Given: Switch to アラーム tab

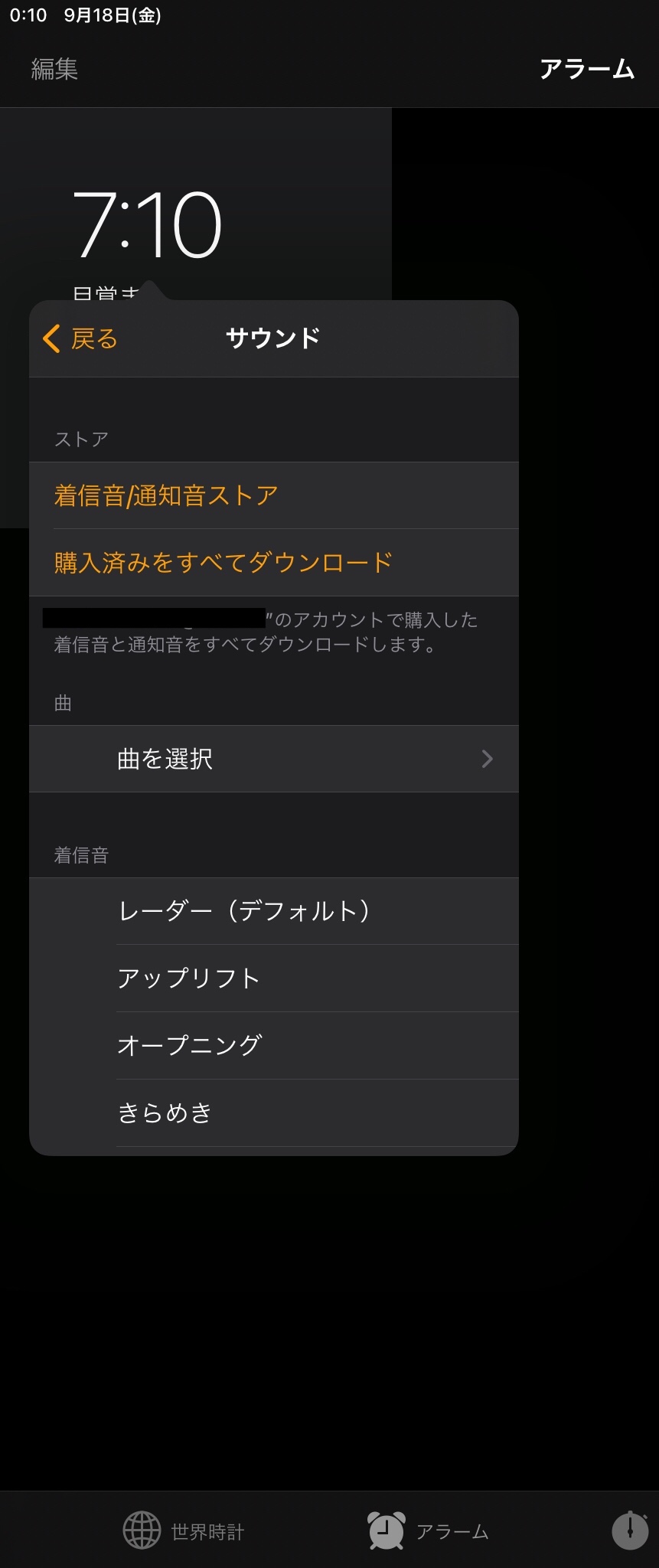Looking at the screenshot, I should [x=429, y=1531].
